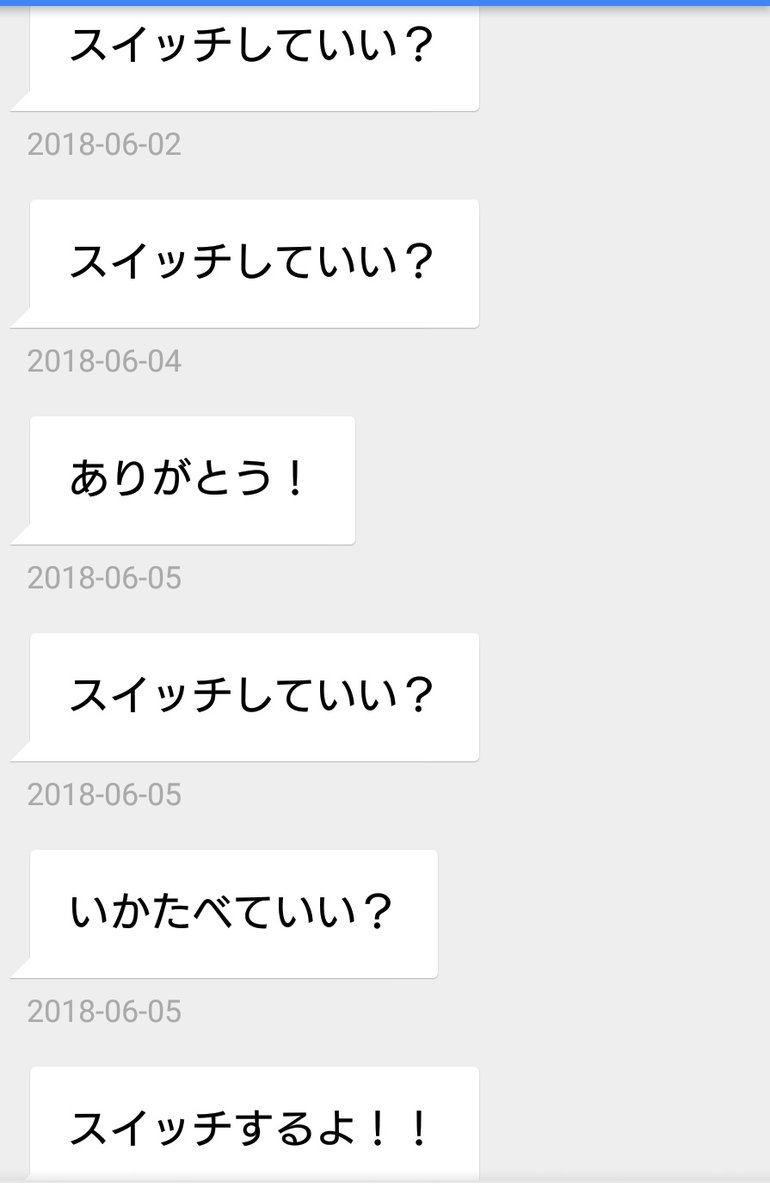Select the いかたべていい？ message
The height and width of the screenshot is (1200, 770).
tap(232, 913)
